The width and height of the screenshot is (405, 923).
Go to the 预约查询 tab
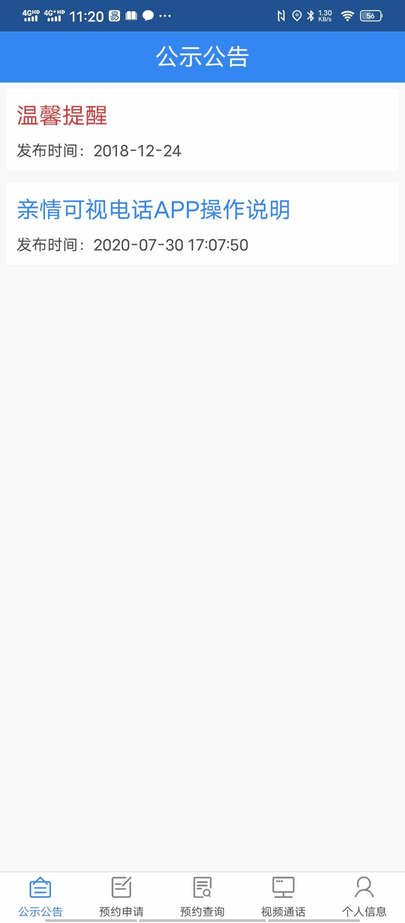coord(202,897)
